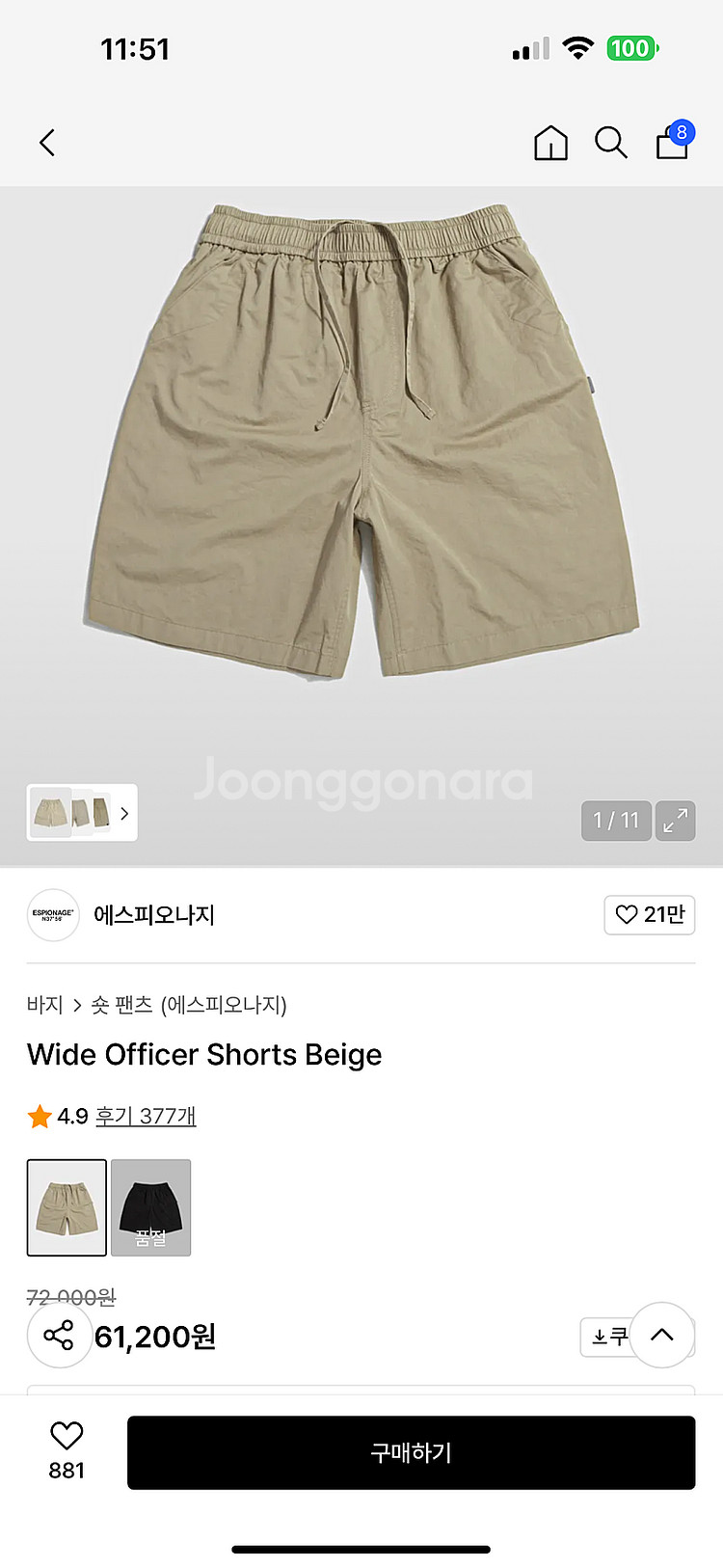Open the 바지 category breadcrumb

[44, 1005]
